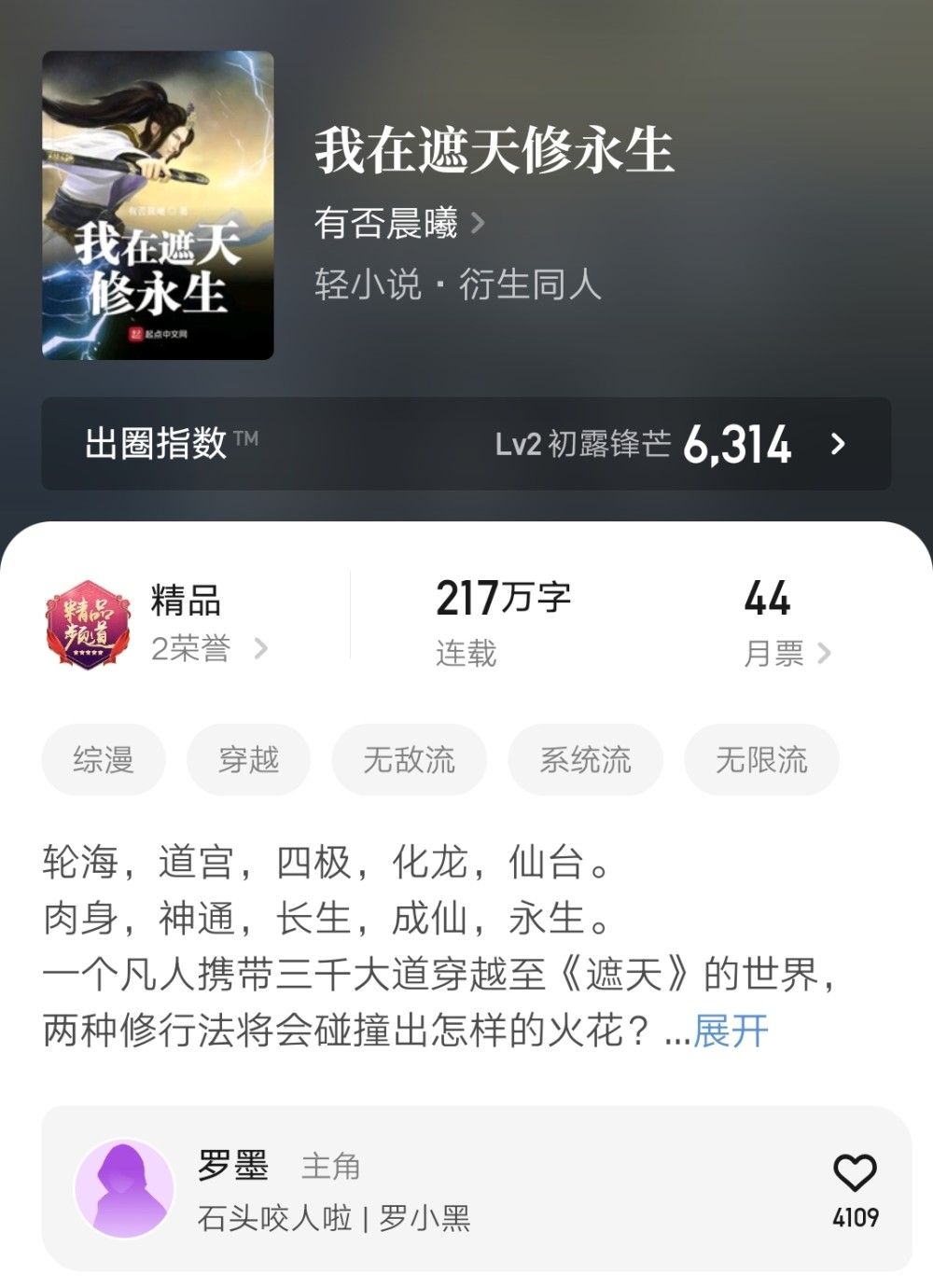Select the 无限流 tag

tap(761, 760)
